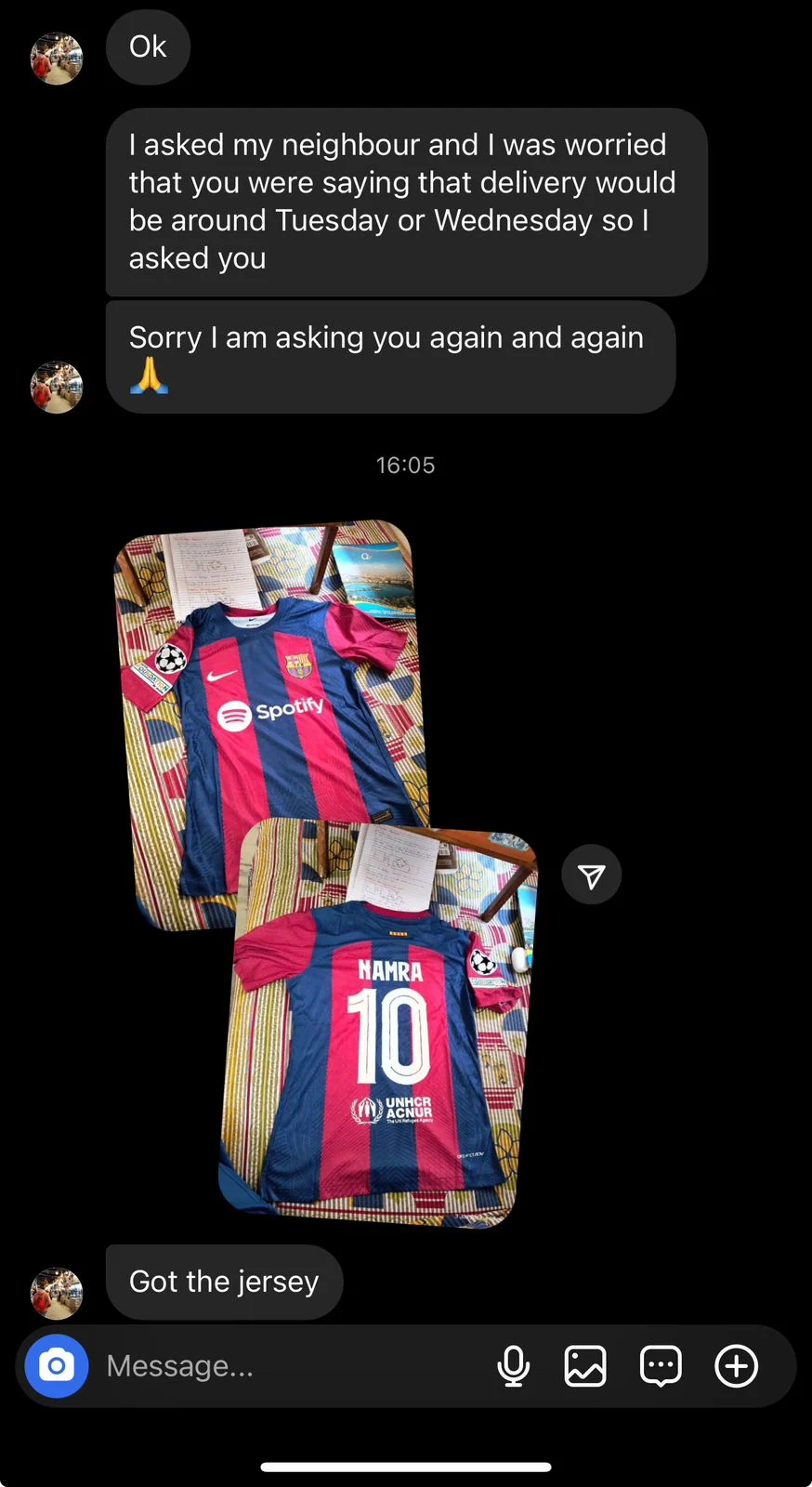
Task: Record a voice message with microphone
Action: tap(513, 1365)
